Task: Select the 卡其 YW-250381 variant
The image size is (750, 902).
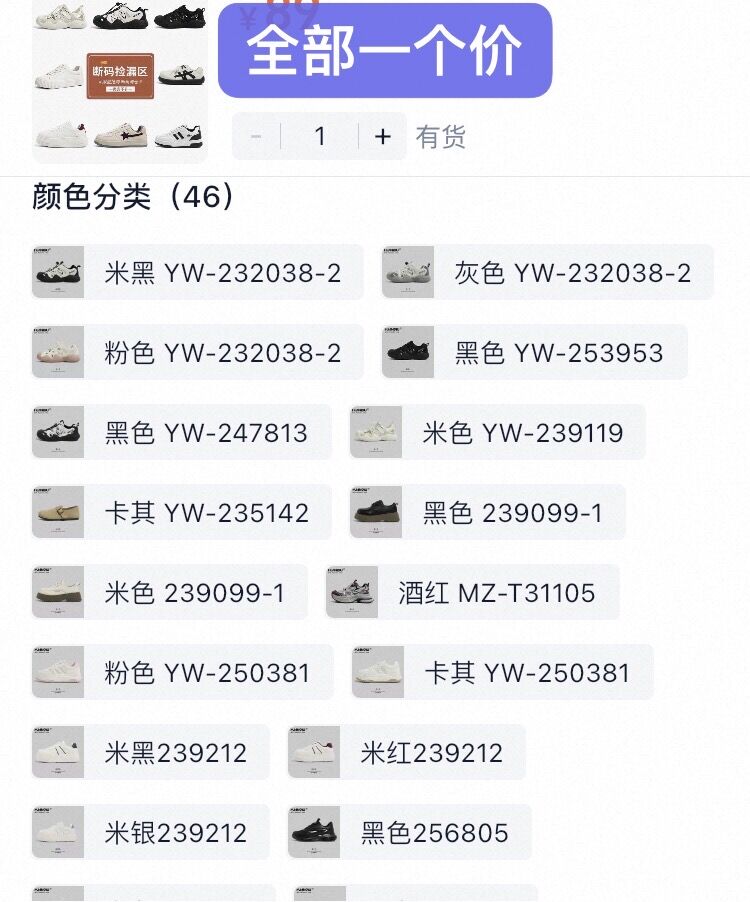Action: click(x=502, y=672)
